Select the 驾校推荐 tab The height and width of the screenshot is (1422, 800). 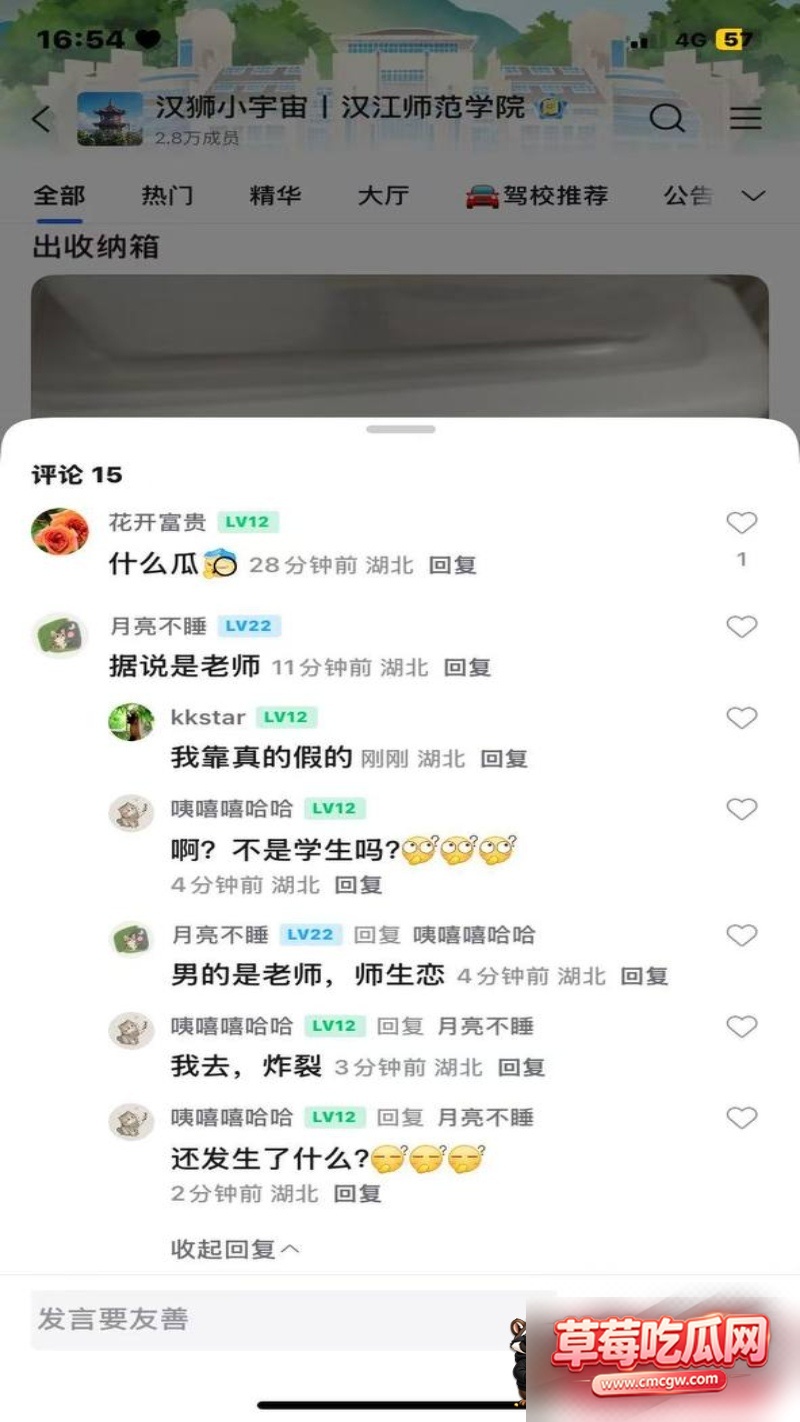[537, 195]
